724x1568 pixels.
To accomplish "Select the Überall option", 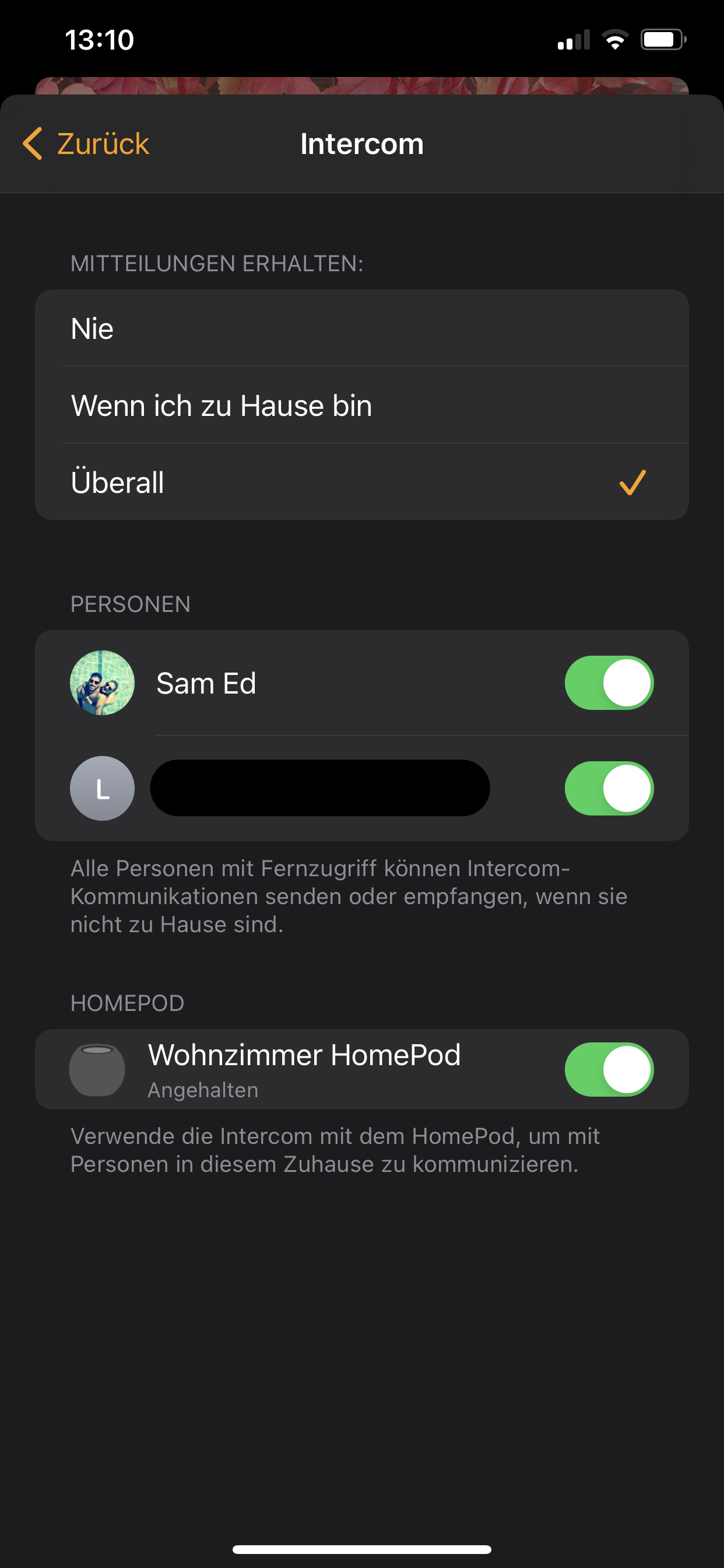I will pyautogui.click(x=361, y=482).
